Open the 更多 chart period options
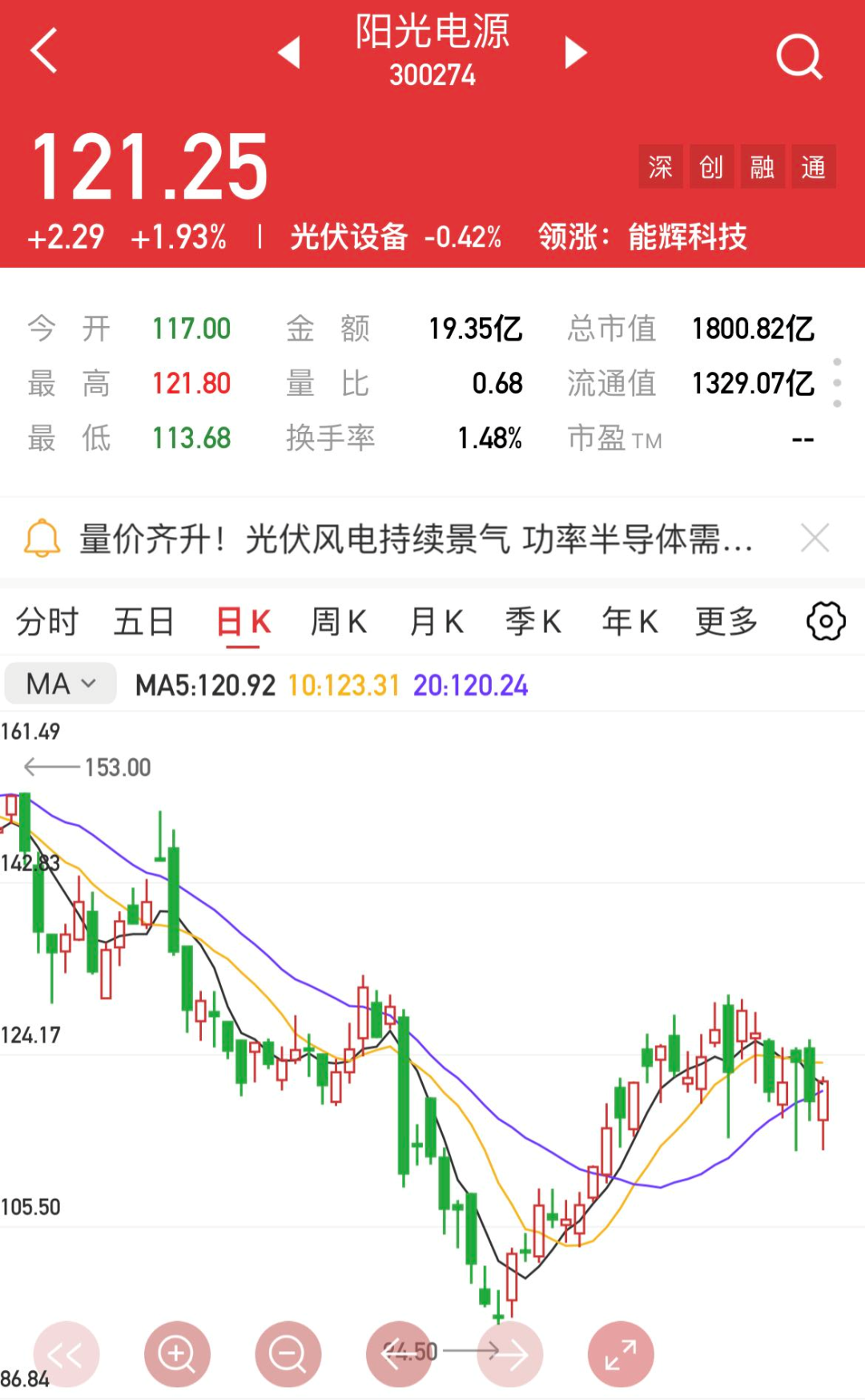Image resolution: width=865 pixels, height=1400 pixels. [x=726, y=622]
